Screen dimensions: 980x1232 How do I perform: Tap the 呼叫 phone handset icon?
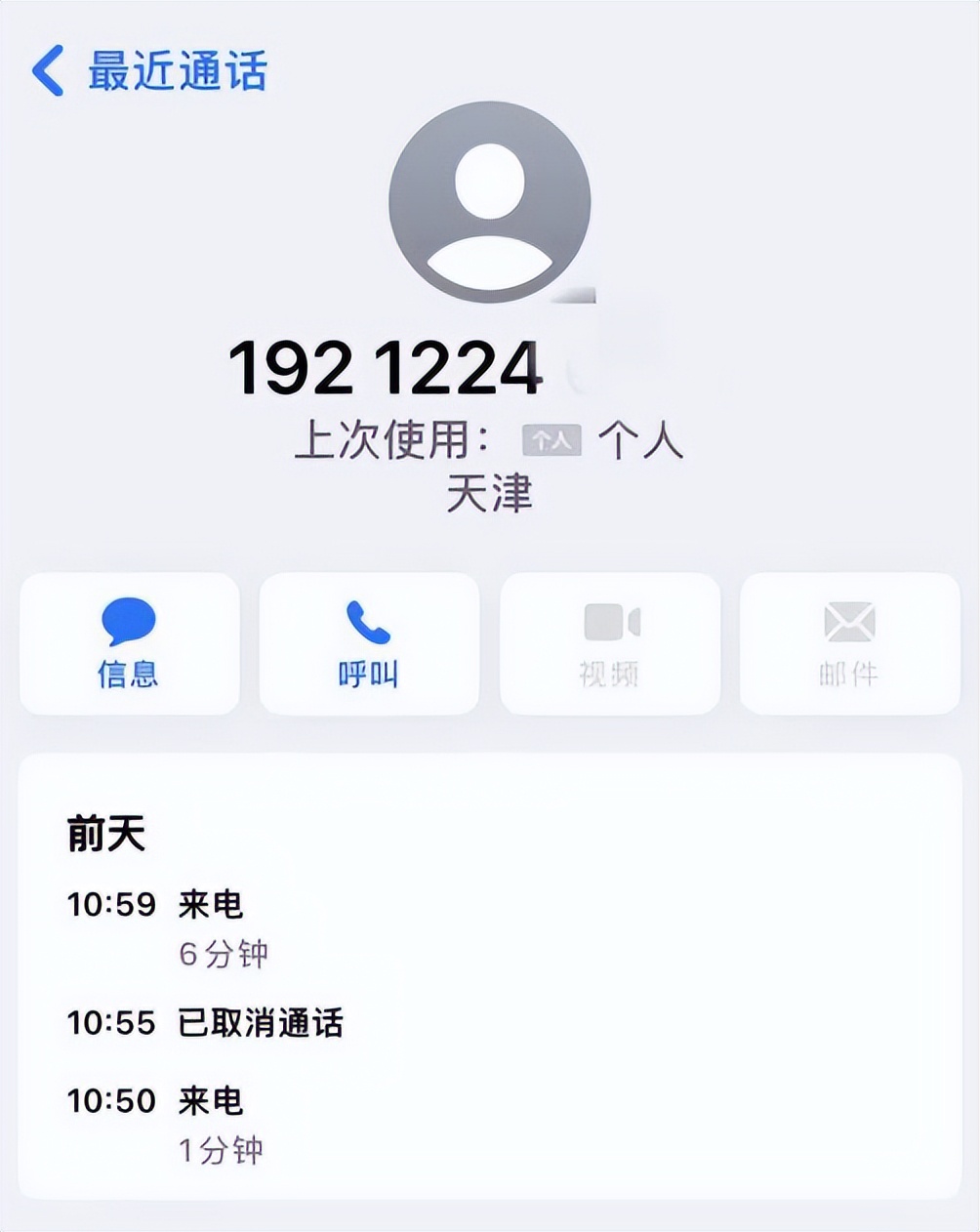367,621
